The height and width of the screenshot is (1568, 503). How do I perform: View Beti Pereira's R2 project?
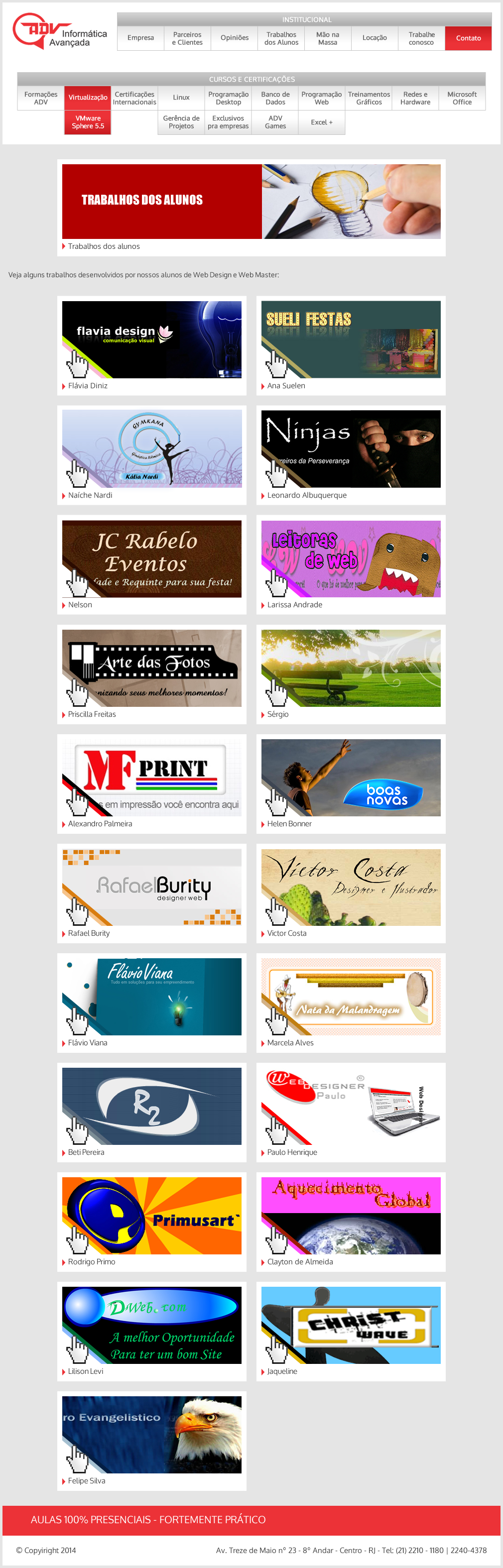151,1107
